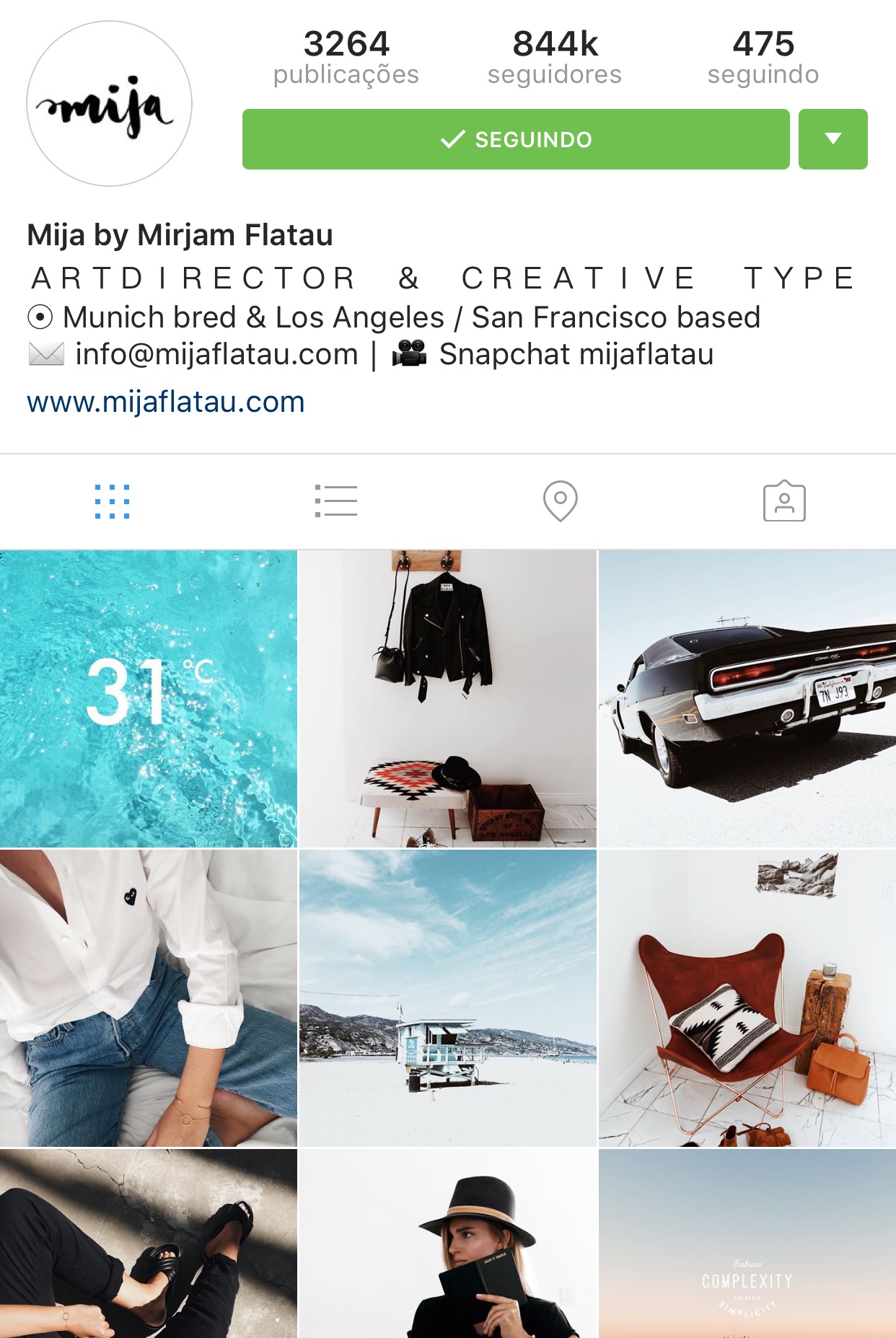This screenshot has height=1338, width=896.
Task: Open the black leather jacket photo
Action: (x=447, y=698)
